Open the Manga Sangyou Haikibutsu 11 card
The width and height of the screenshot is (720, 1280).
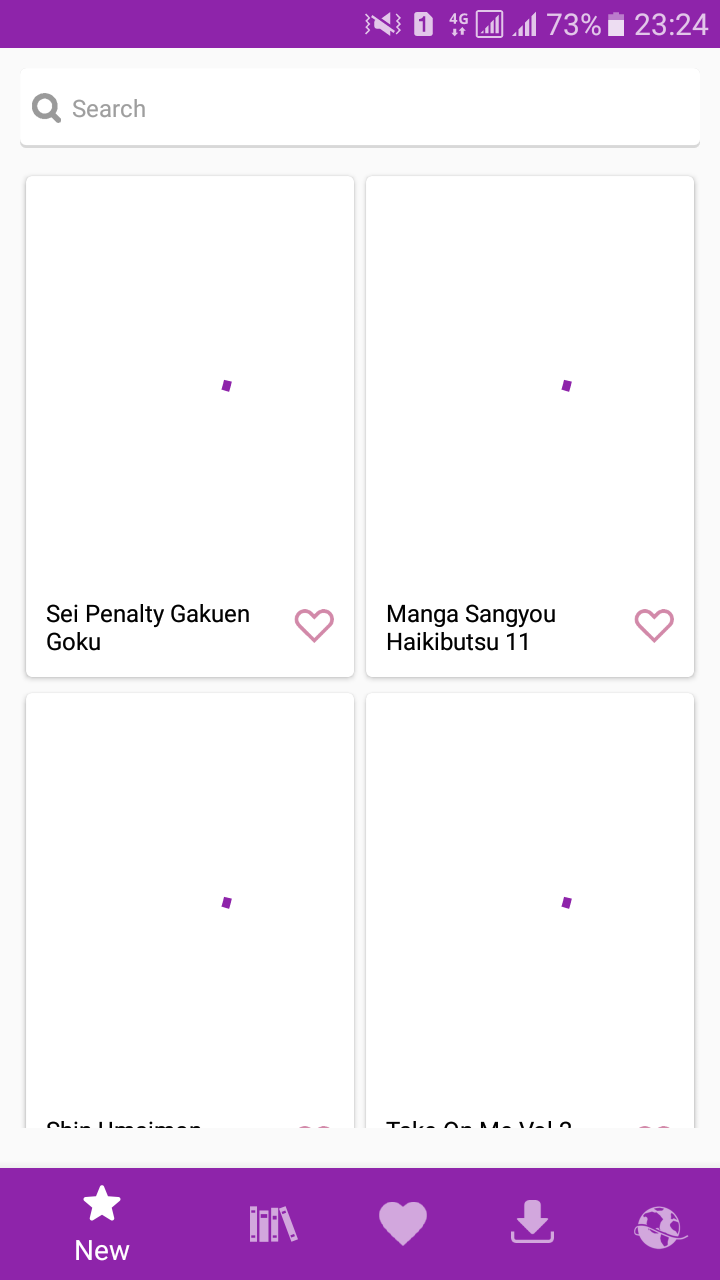pyautogui.click(x=530, y=400)
